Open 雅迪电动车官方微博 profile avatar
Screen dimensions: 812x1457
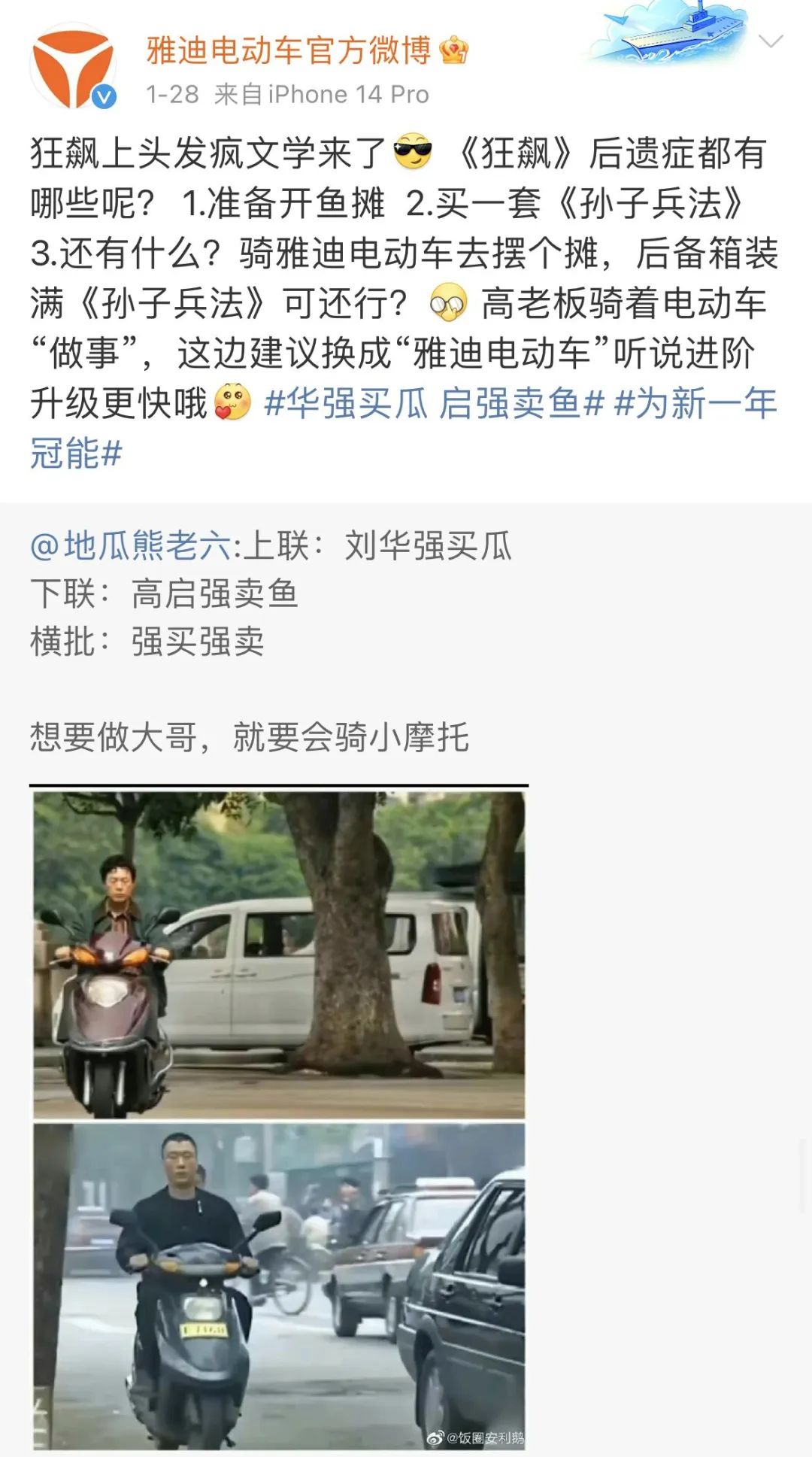pyautogui.click(x=73, y=68)
